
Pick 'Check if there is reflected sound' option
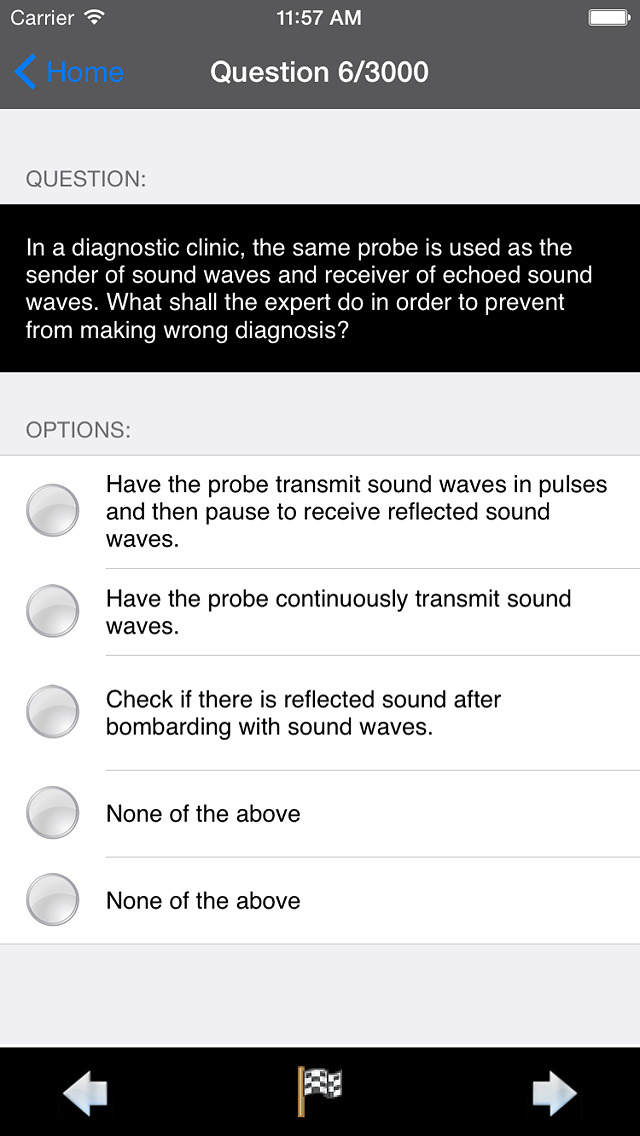click(x=52, y=712)
